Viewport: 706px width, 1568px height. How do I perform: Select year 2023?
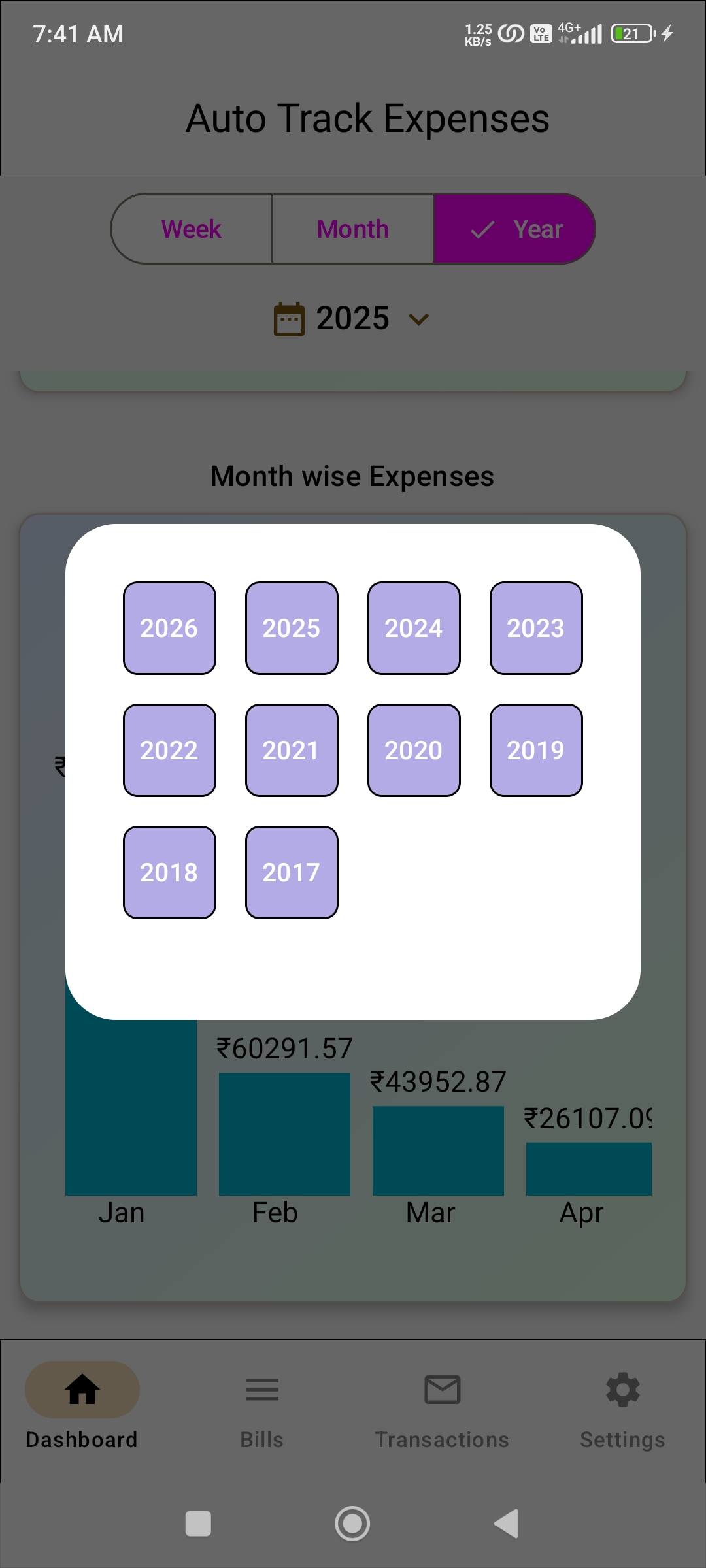pyautogui.click(x=536, y=628)
